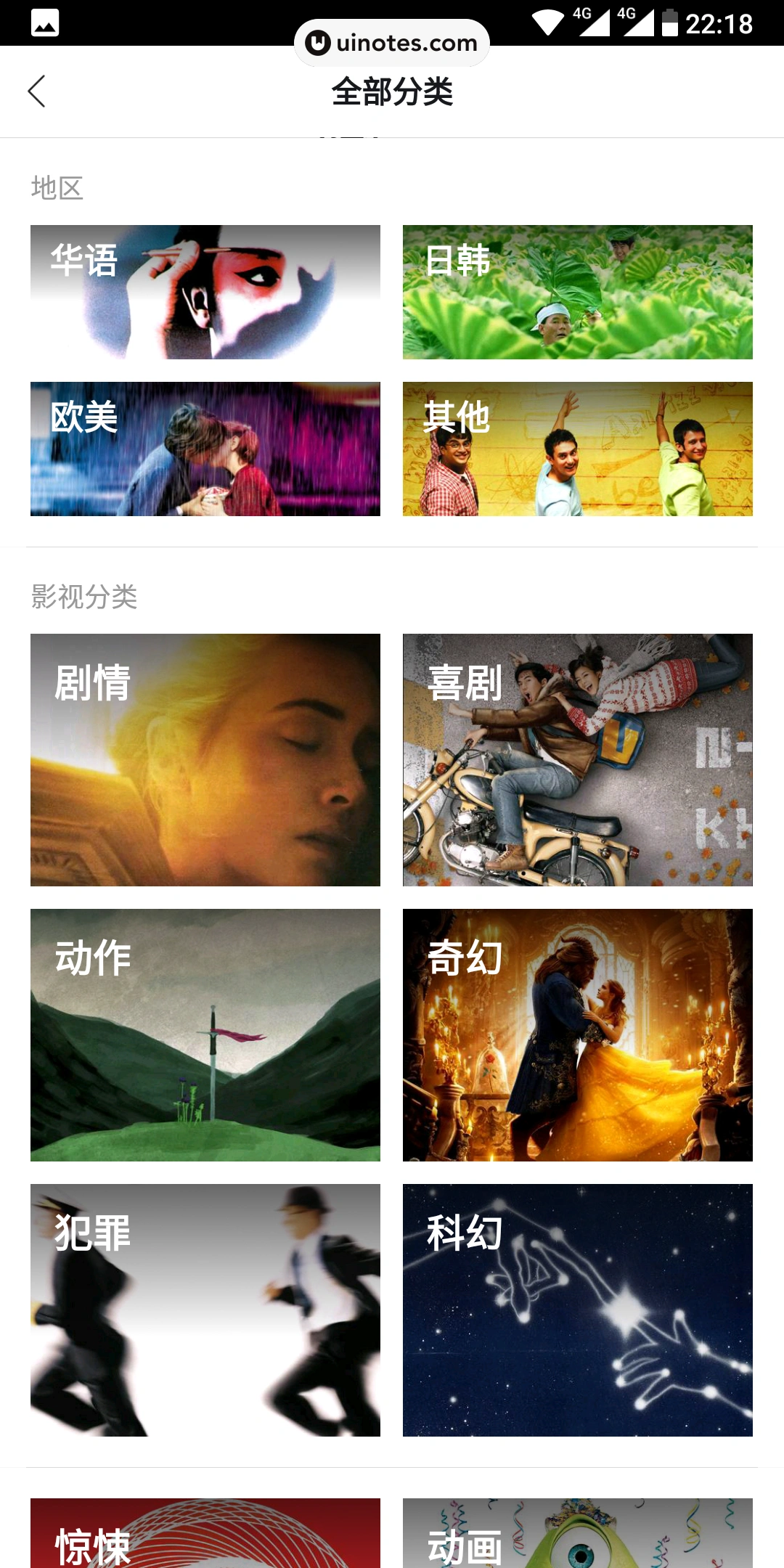The height and width of the screenshot is (1568, 784).
Task: Select the 动作 genre category
Action: coord(205,1034)
